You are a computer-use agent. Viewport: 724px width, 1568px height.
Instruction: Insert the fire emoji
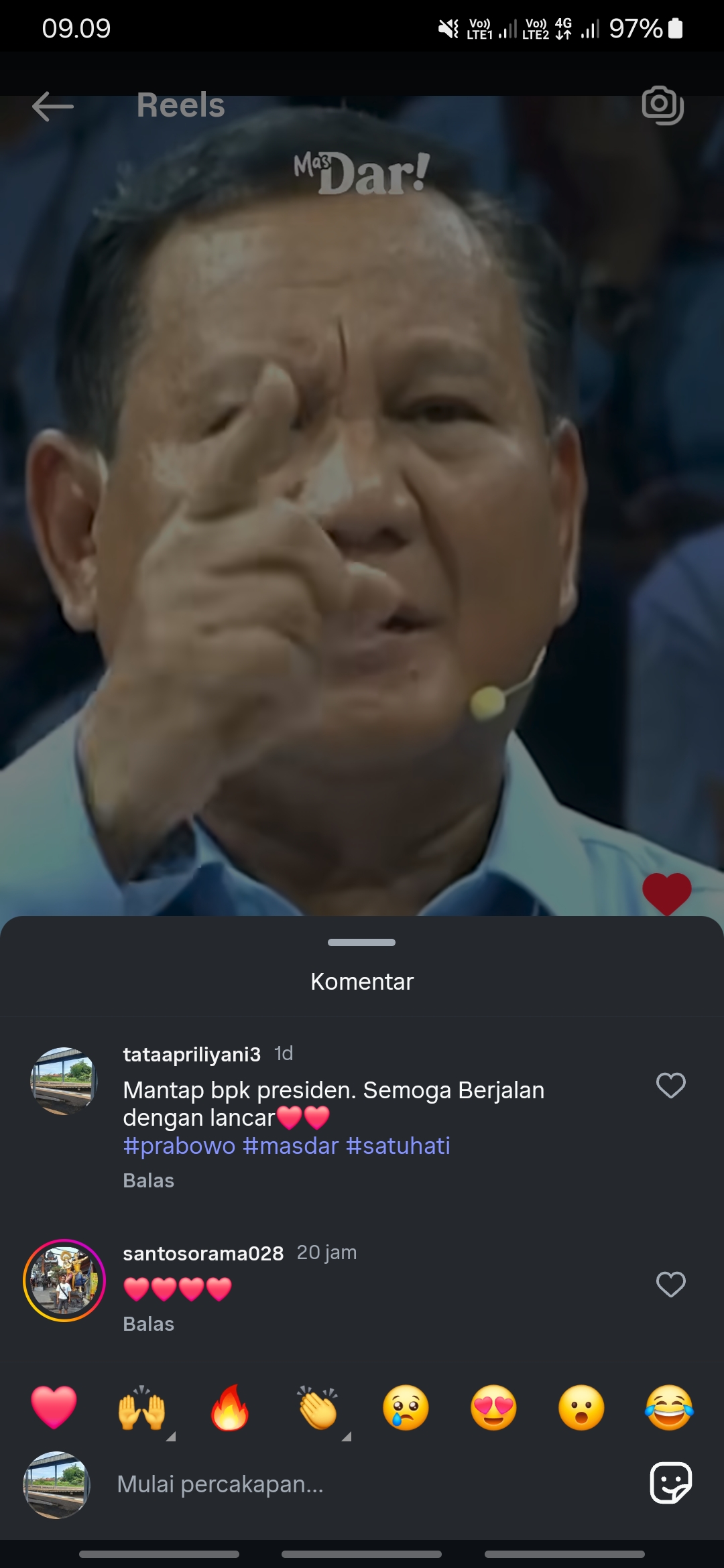coord(229,1407)
